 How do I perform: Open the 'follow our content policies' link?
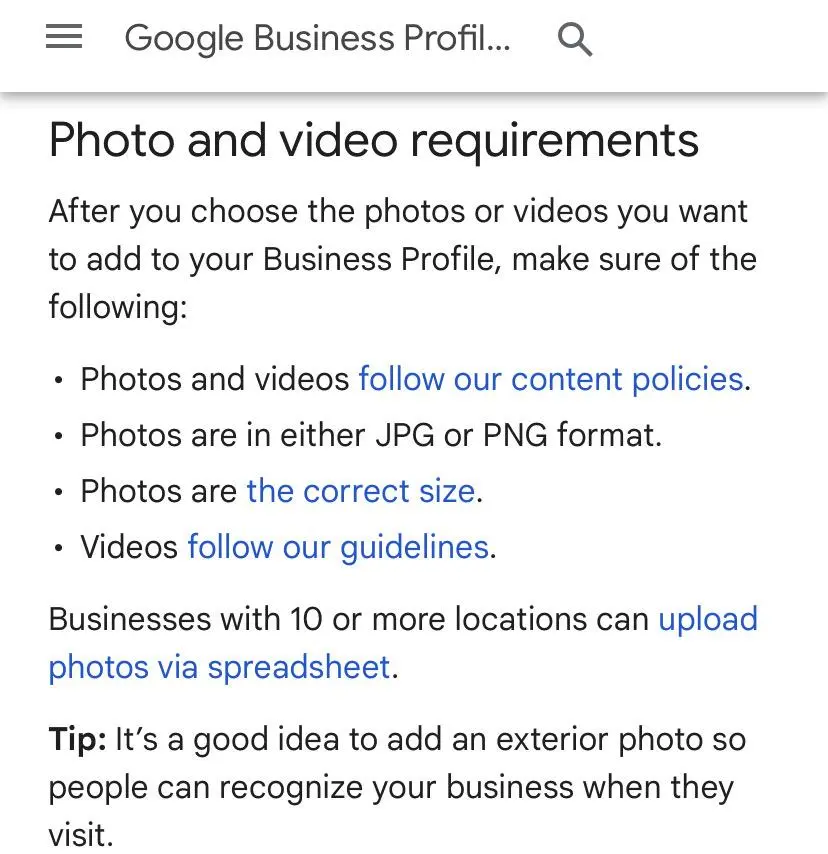tap(550, 379)
